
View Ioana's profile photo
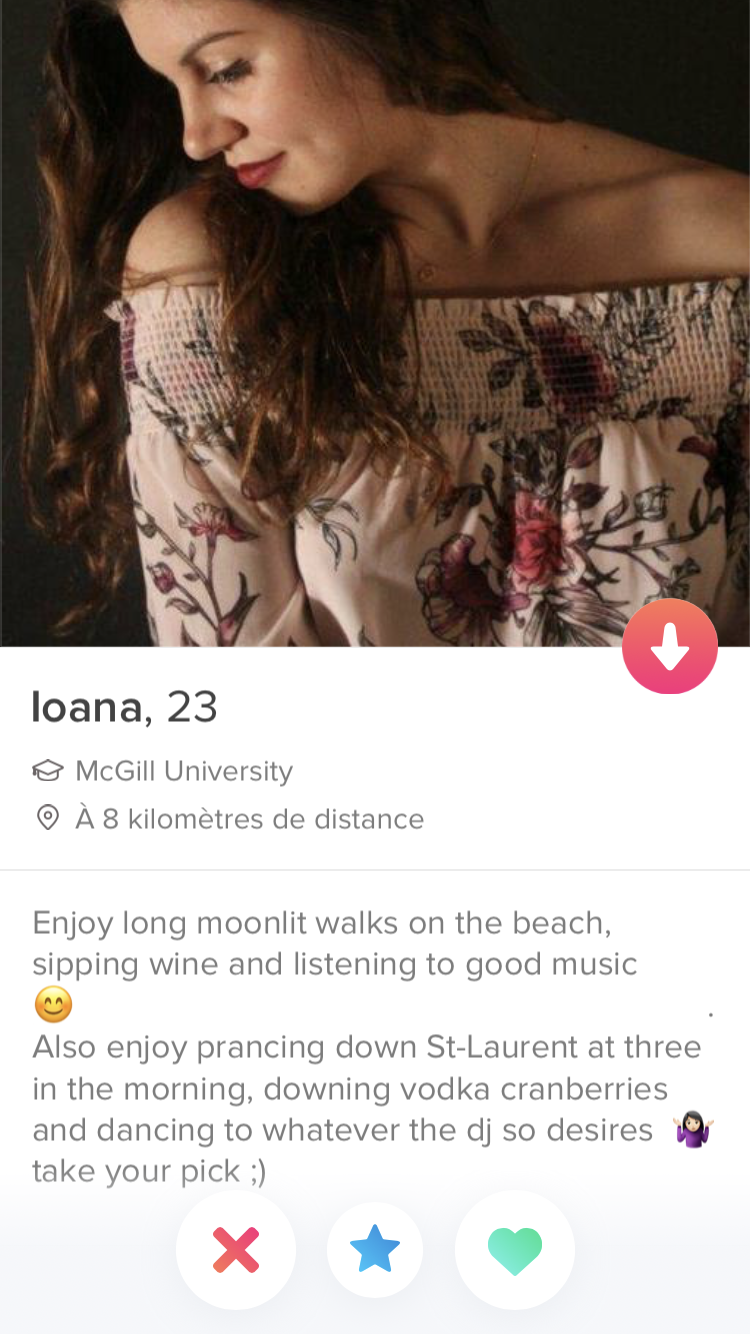(375, 323)
